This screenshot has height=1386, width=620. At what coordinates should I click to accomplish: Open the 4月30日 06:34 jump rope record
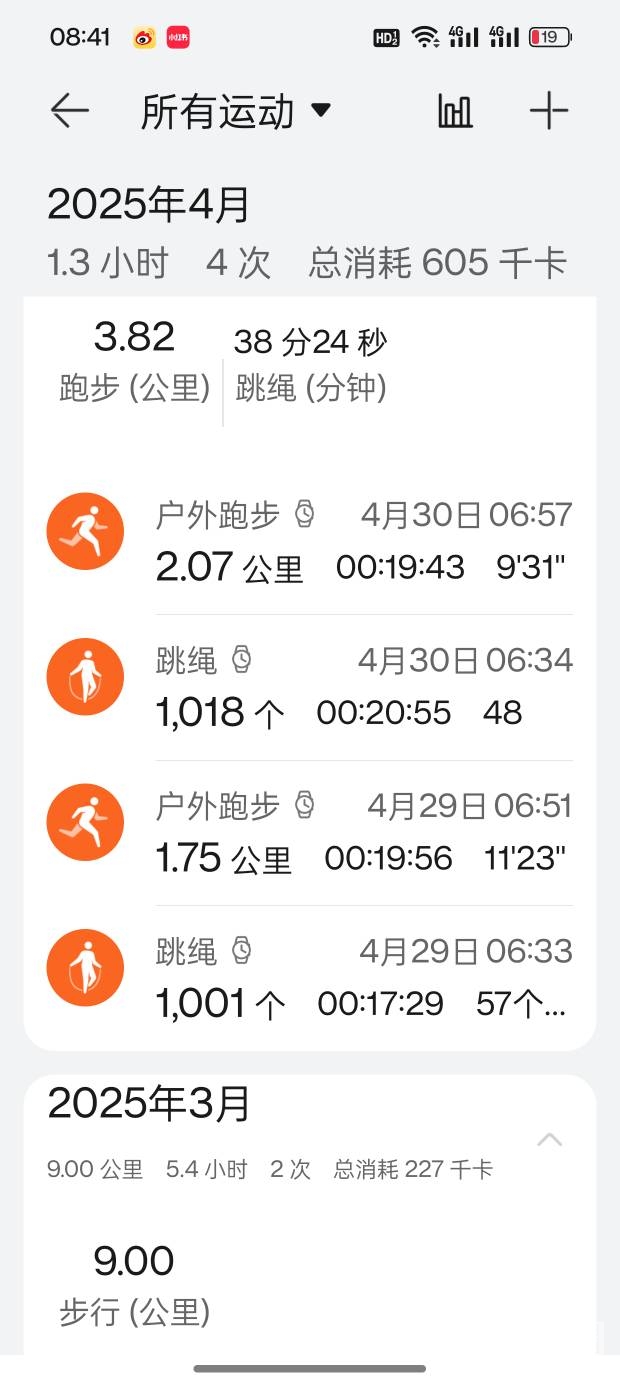pos(310,687)
